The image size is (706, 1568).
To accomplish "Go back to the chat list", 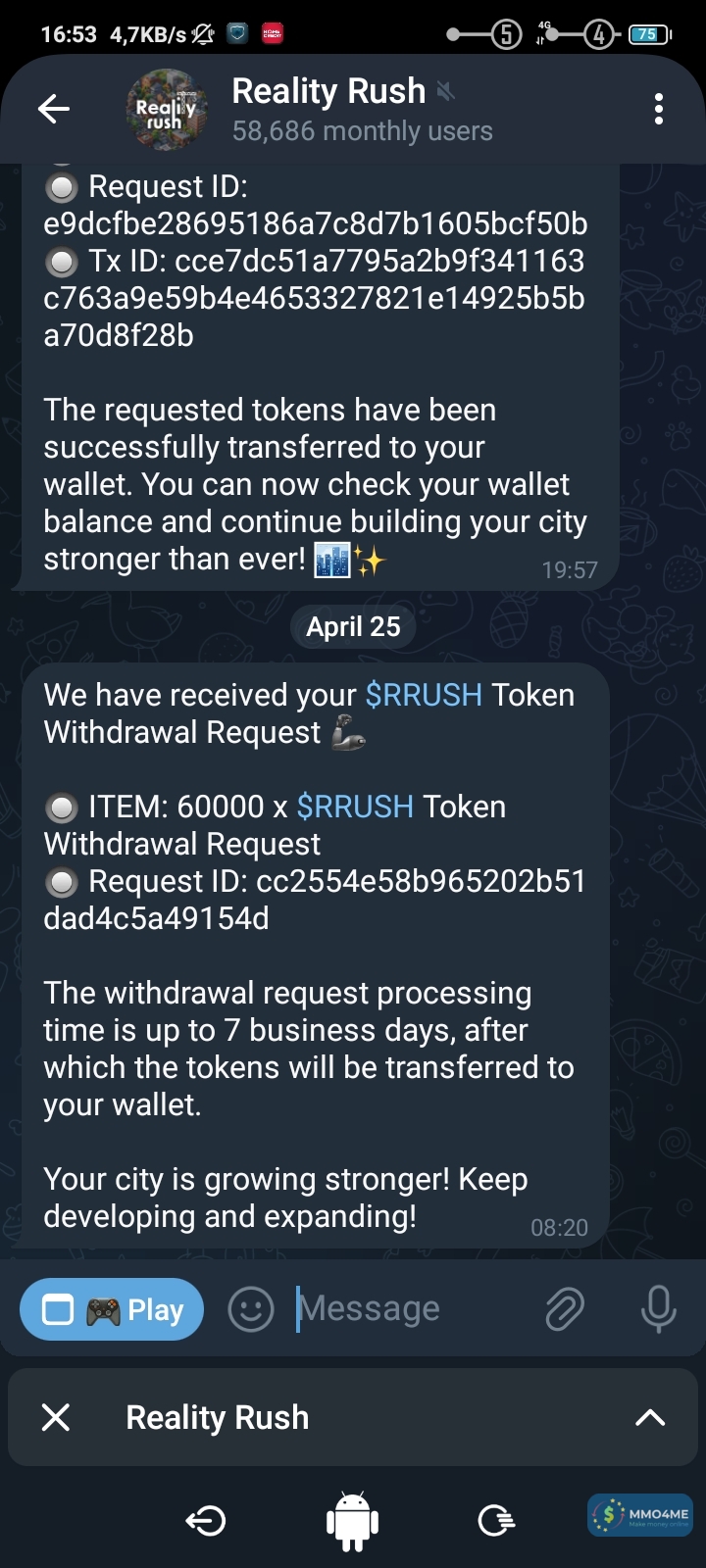I will coord(54,109).
